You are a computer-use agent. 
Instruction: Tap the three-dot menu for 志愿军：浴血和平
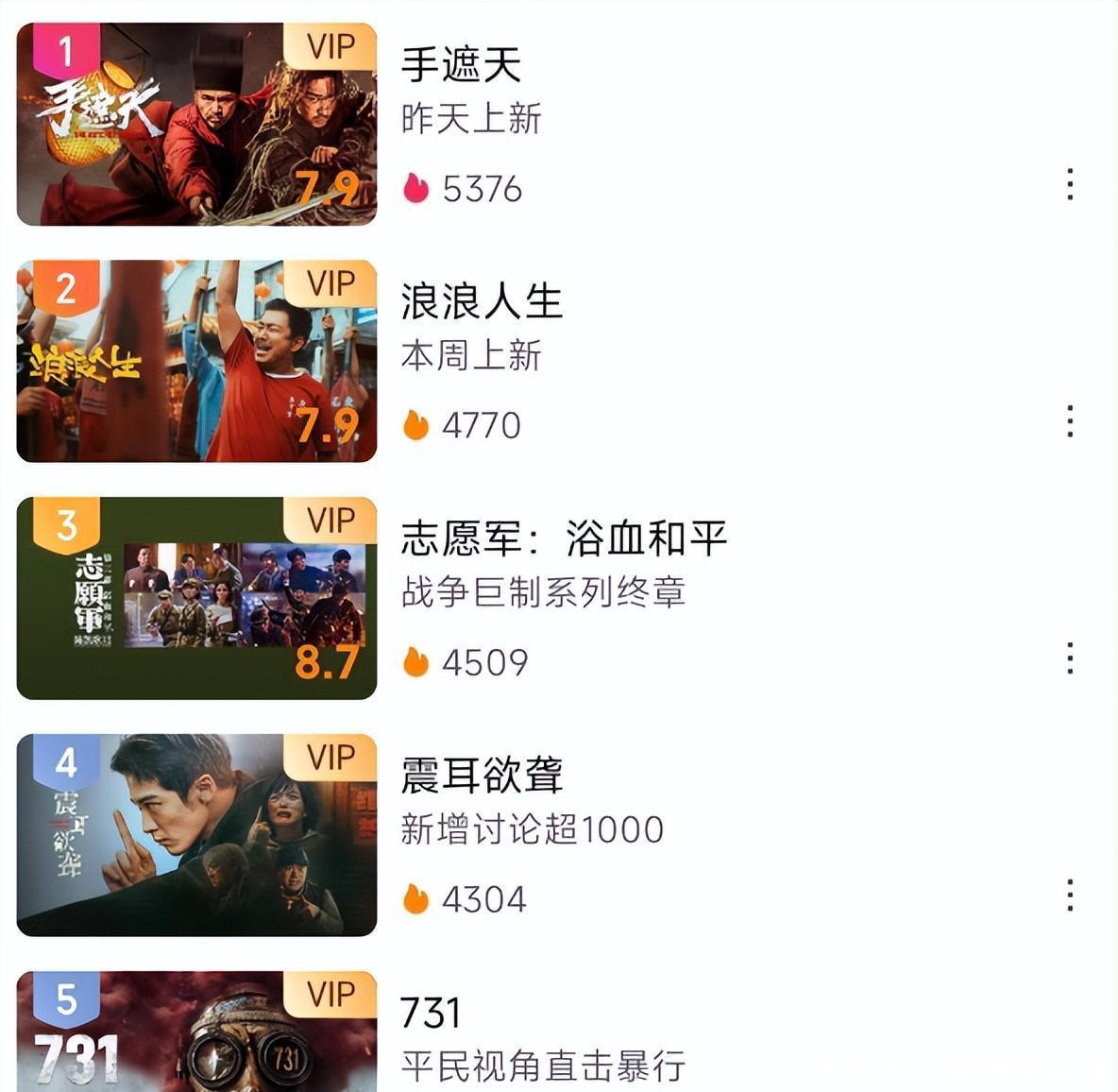point(1070,658)
